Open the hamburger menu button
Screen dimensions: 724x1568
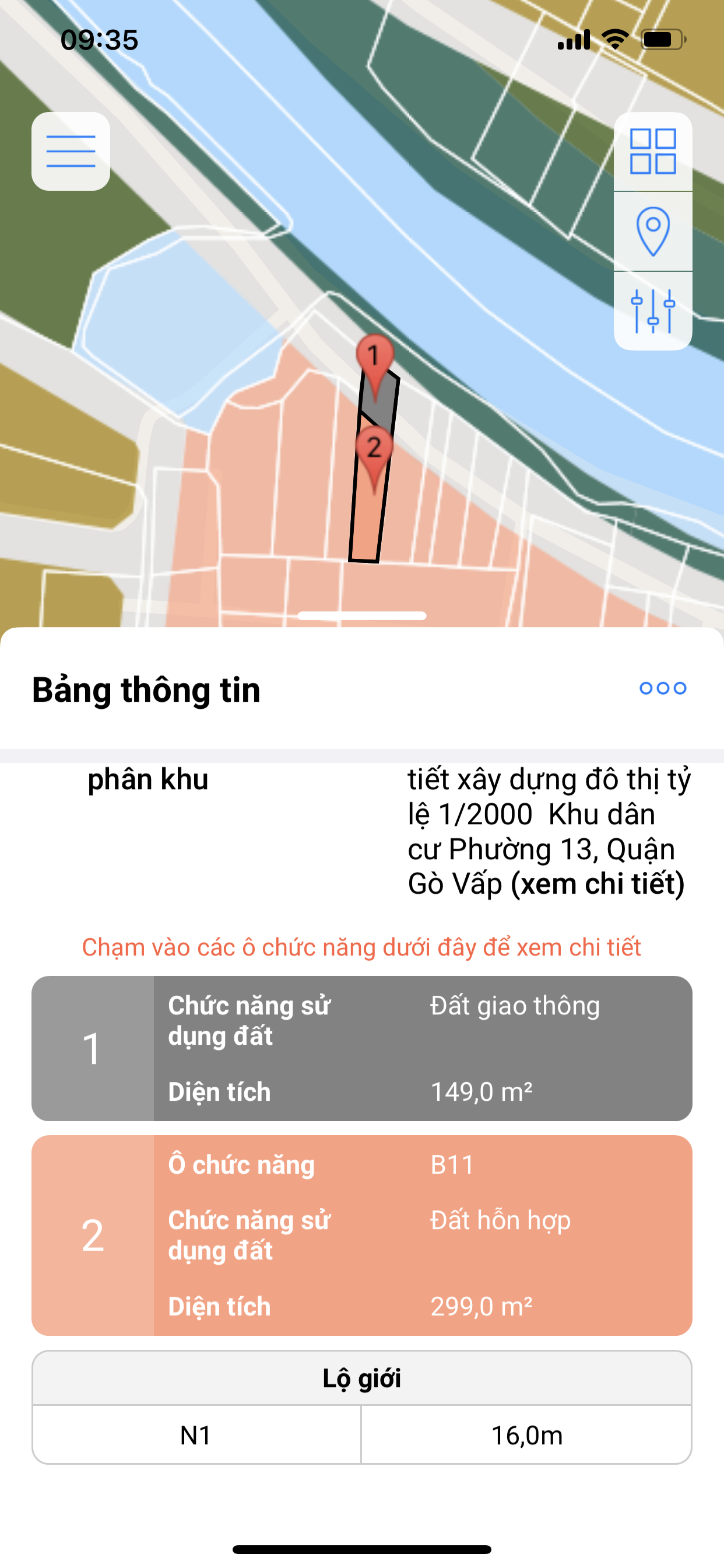click(x=71, y=151)
